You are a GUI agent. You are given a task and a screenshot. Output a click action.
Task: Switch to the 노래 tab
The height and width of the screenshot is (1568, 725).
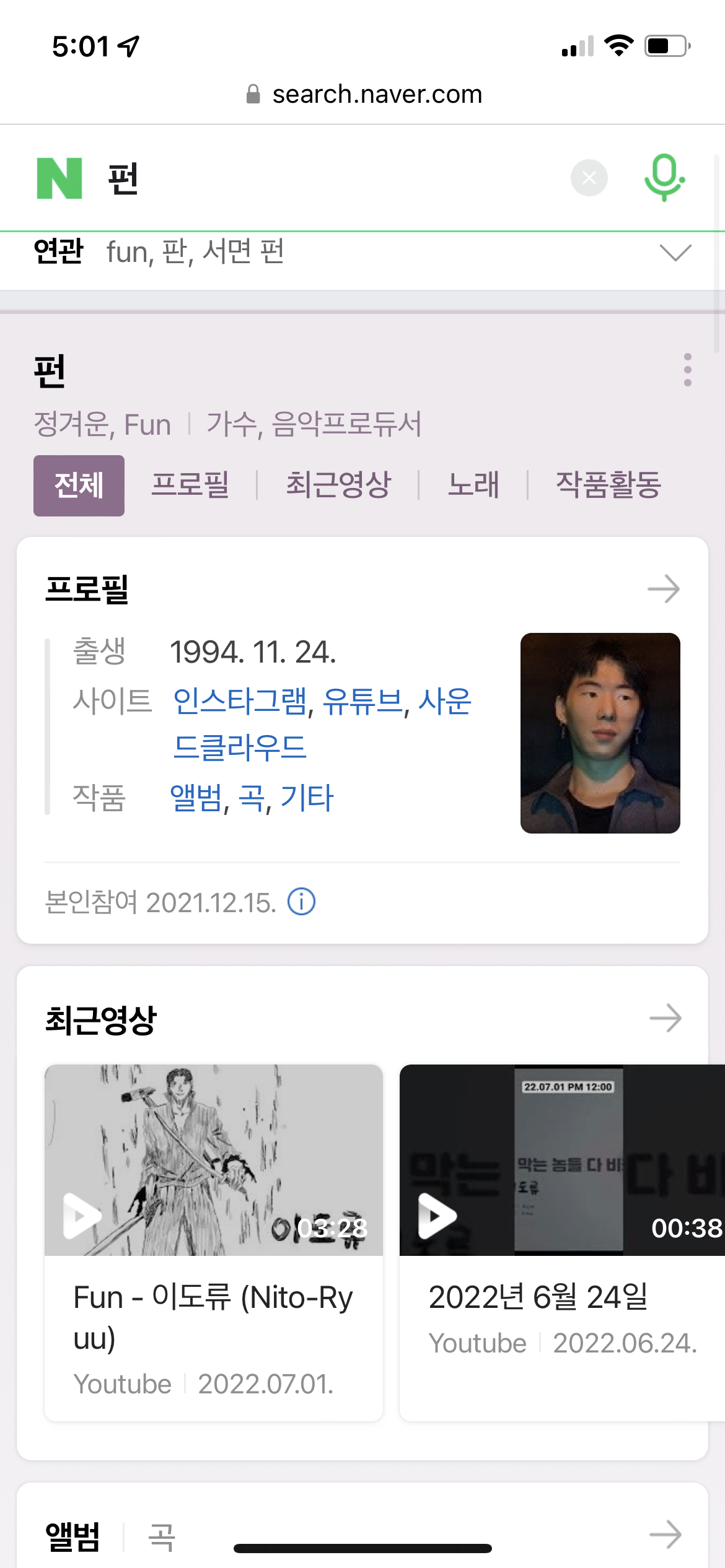tap(473, 485)
